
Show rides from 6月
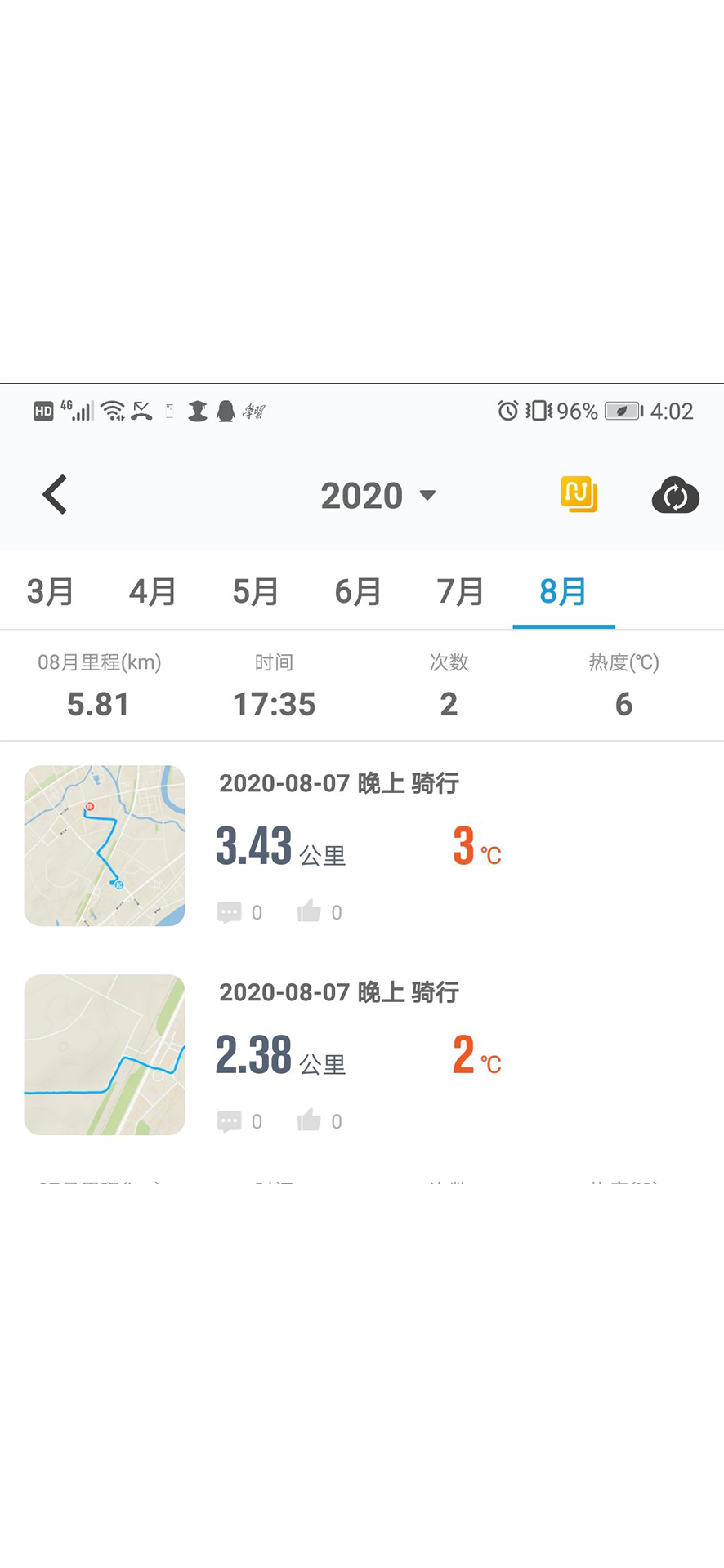[358, 591]
